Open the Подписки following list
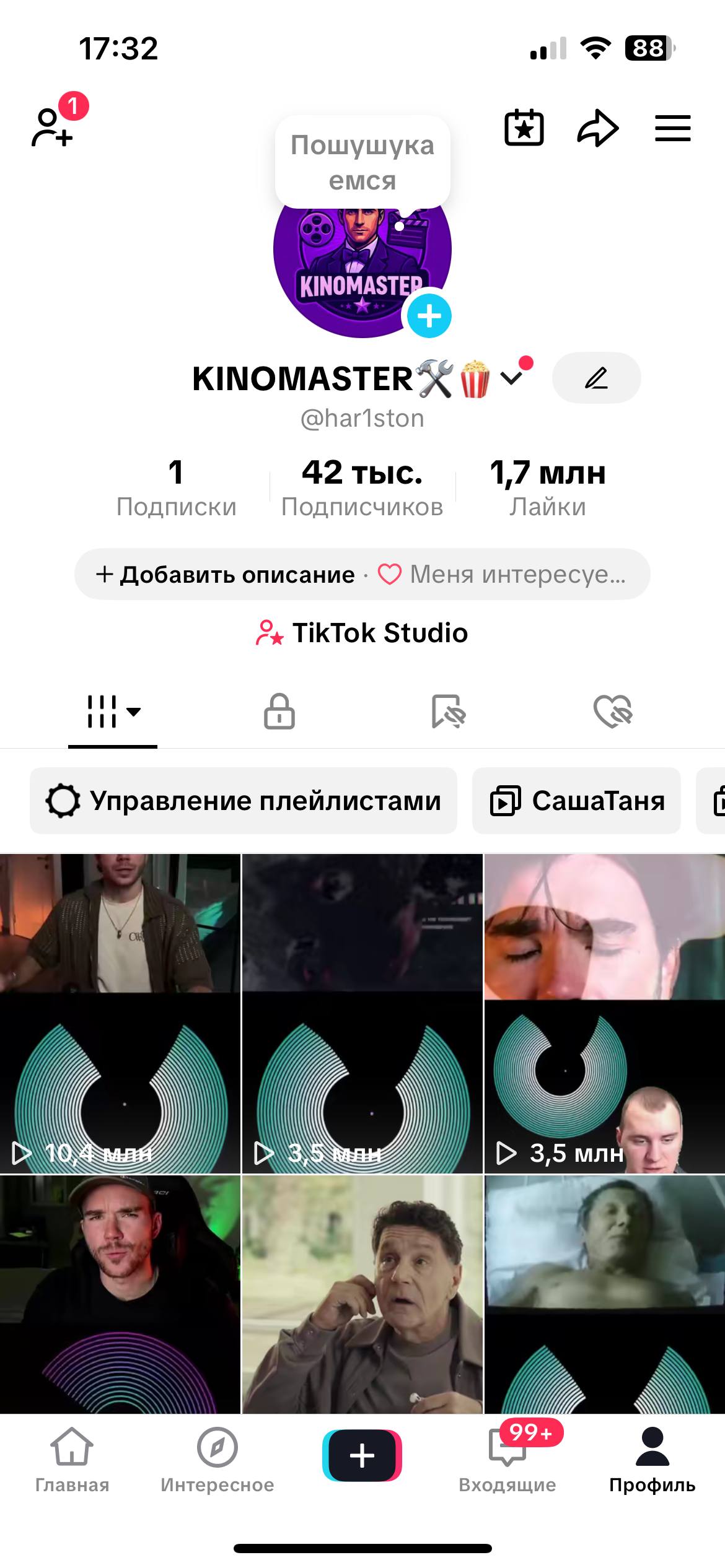 click(176, 487)
